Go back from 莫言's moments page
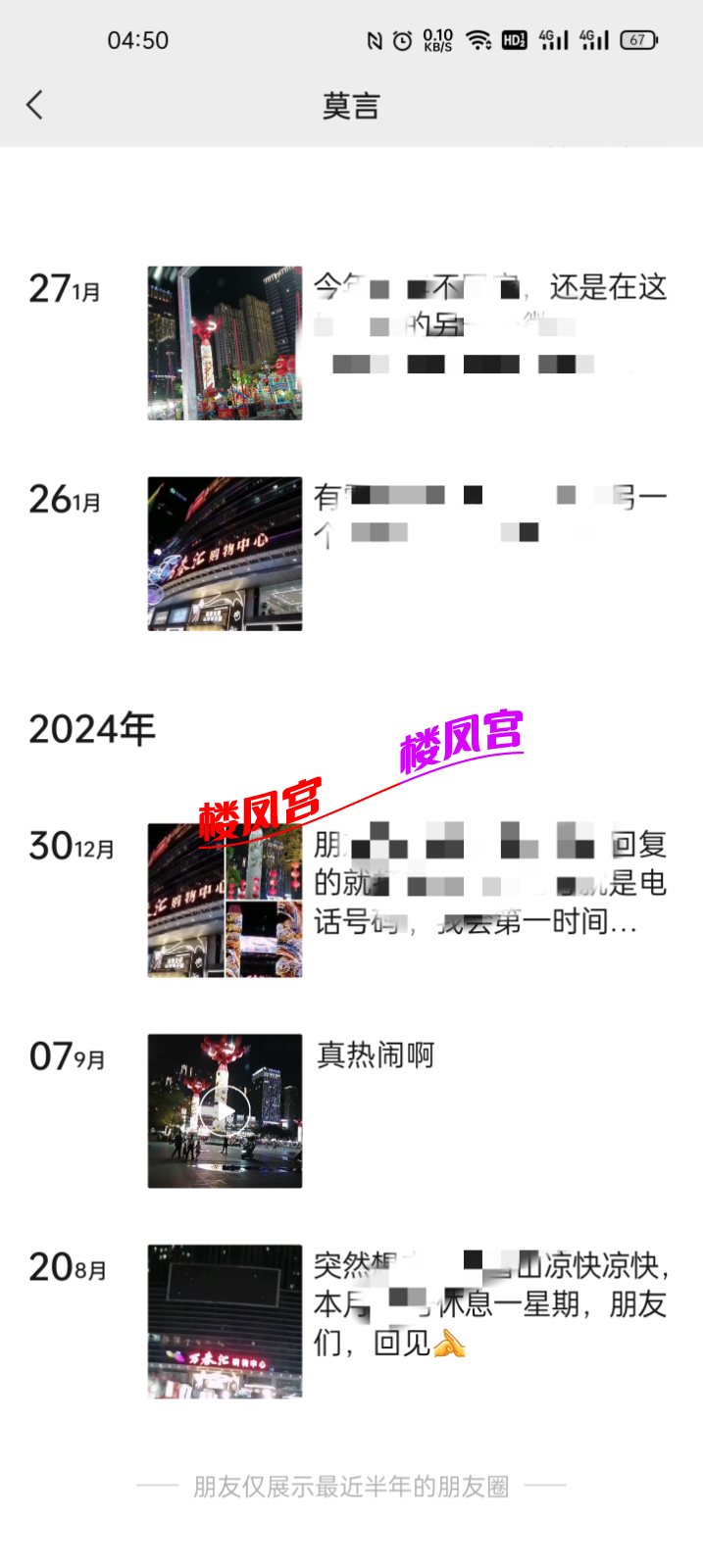The width and height of the screenshot is (703, 1568). tap(35, 105)
